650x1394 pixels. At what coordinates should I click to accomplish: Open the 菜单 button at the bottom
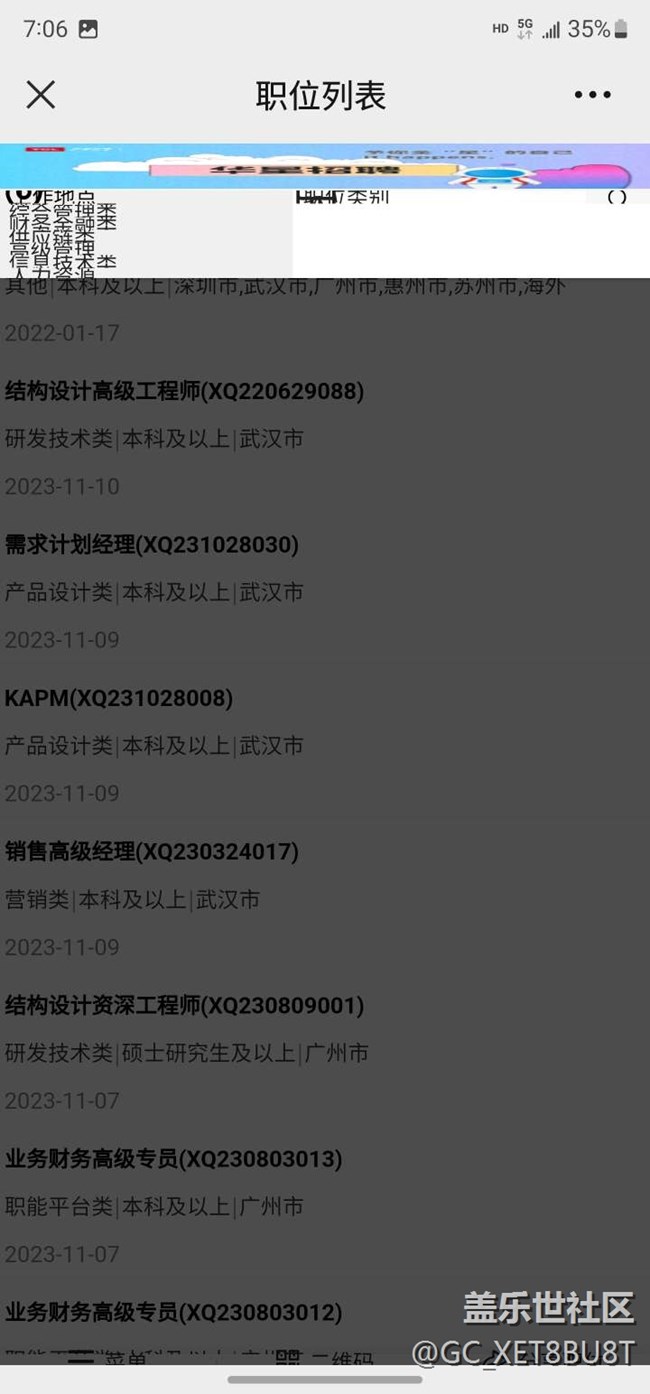point(110,1360)
